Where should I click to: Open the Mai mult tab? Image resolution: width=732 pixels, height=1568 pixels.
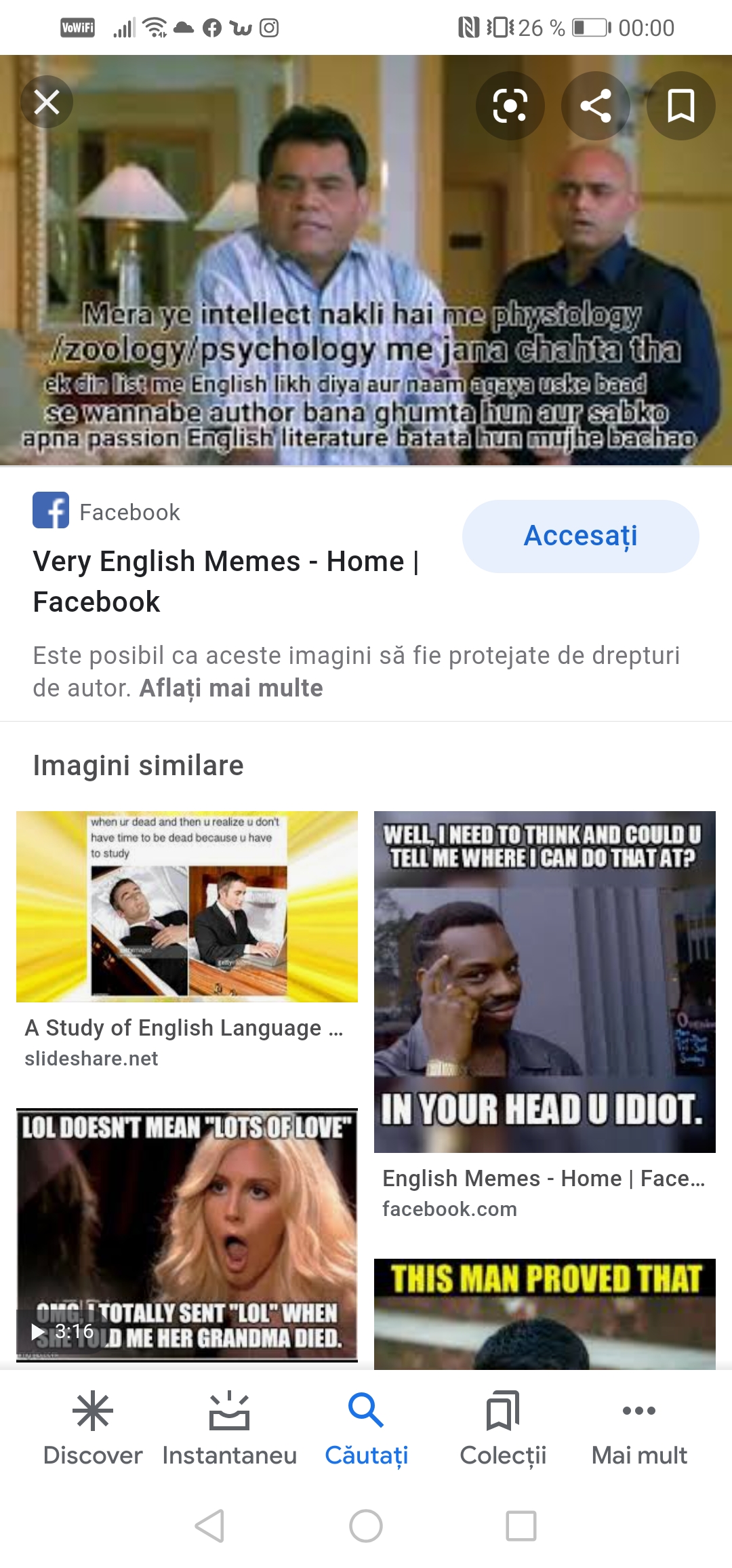(x=639, y=1428)
